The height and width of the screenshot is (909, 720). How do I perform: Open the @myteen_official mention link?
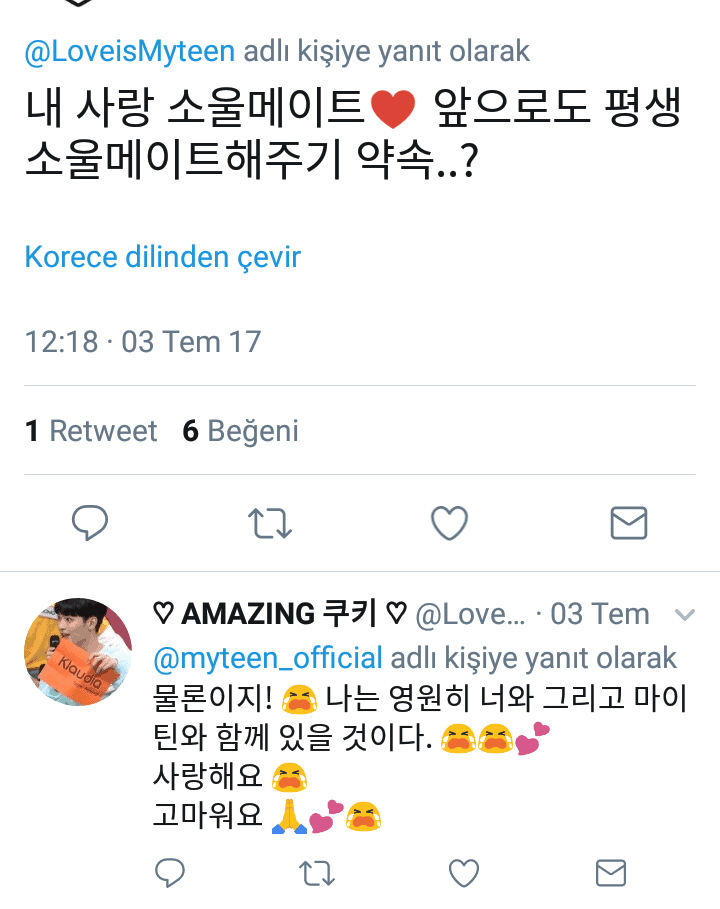(268, 658)
